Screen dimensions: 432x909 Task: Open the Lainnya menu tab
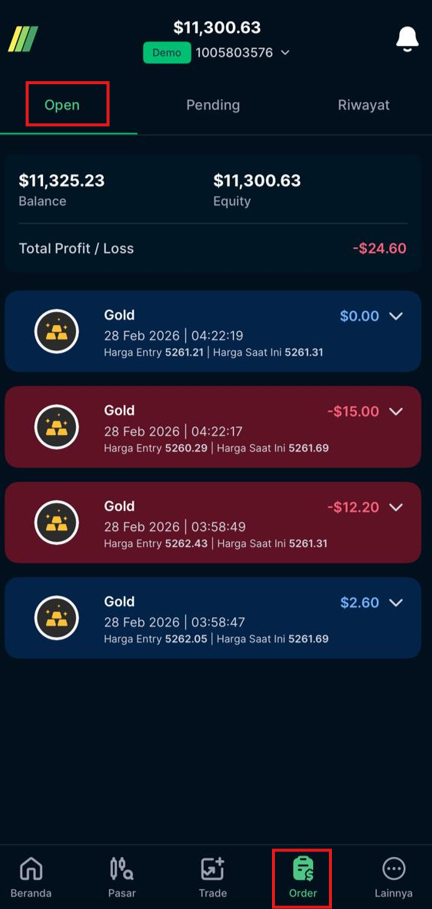point(394,877)
